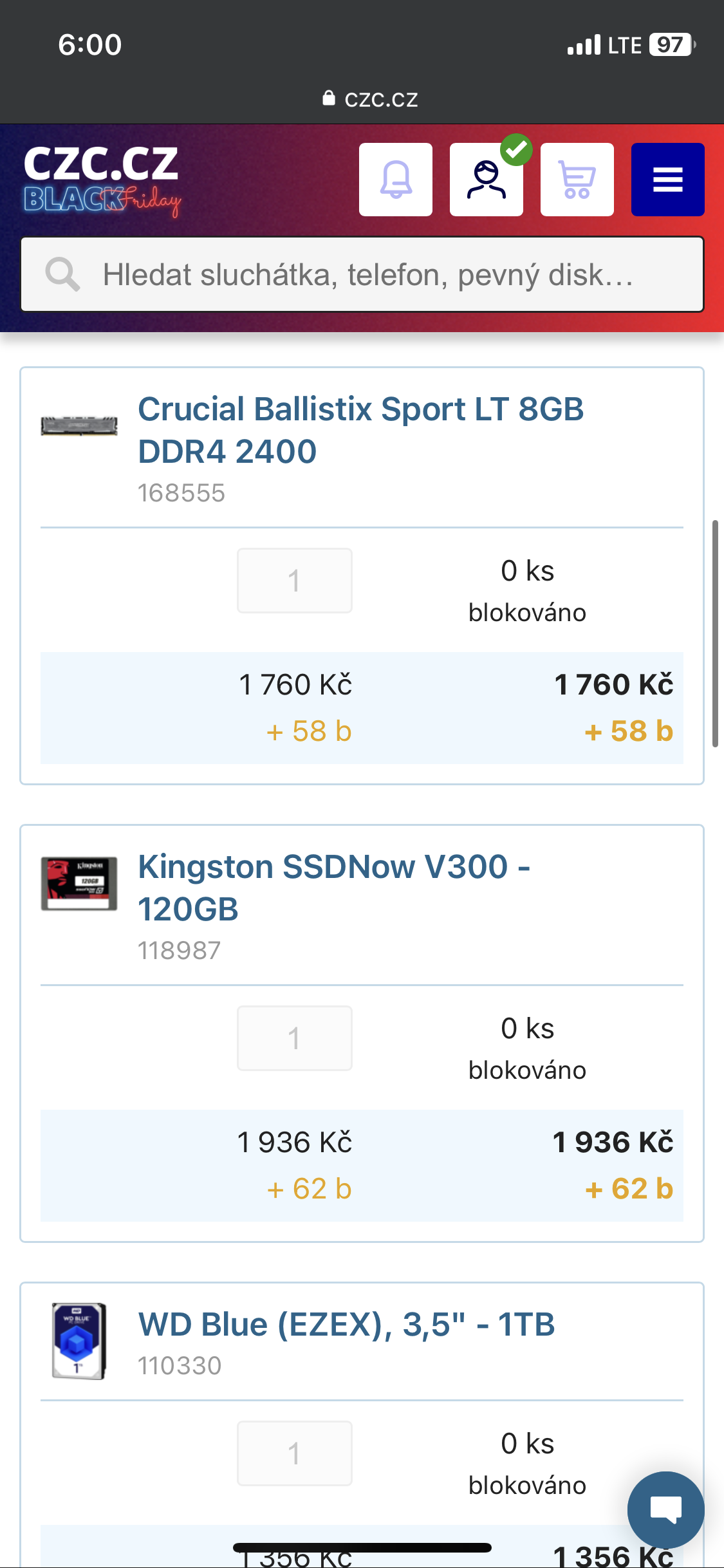The width and height of the screenshot is (724, 1568).
Task: Tap the WD Blue drive image
Action: pos(79,1341)
